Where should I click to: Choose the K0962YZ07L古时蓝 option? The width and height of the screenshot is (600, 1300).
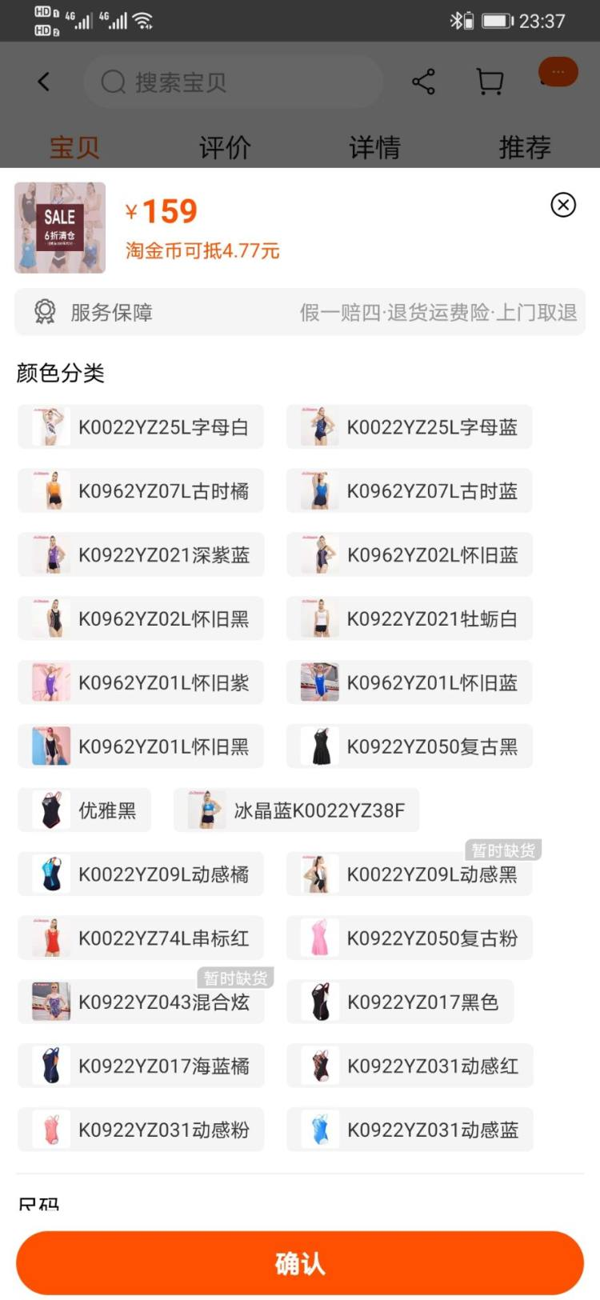click(x=409, y=491)
